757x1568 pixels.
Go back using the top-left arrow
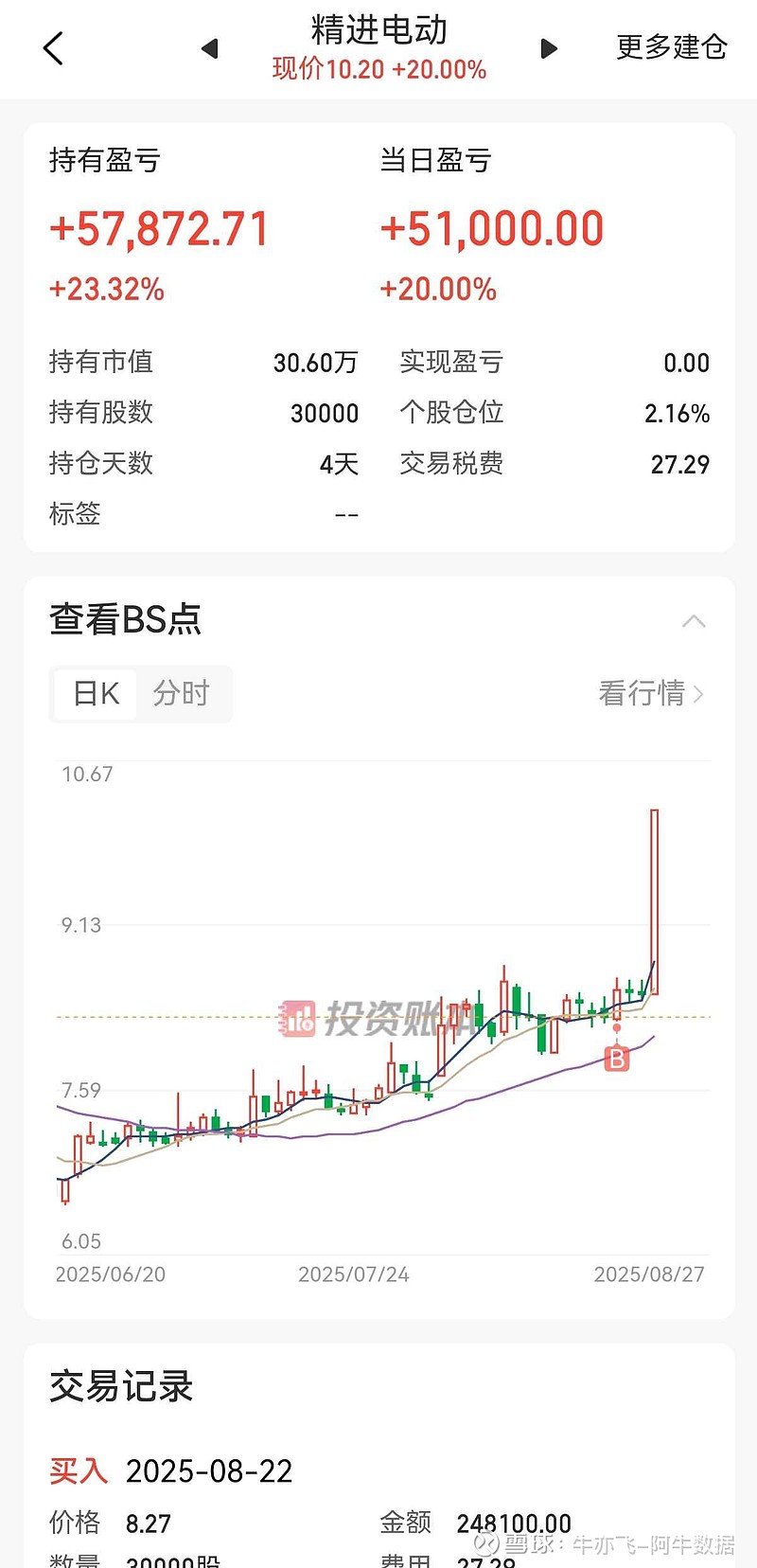(54, 48)
